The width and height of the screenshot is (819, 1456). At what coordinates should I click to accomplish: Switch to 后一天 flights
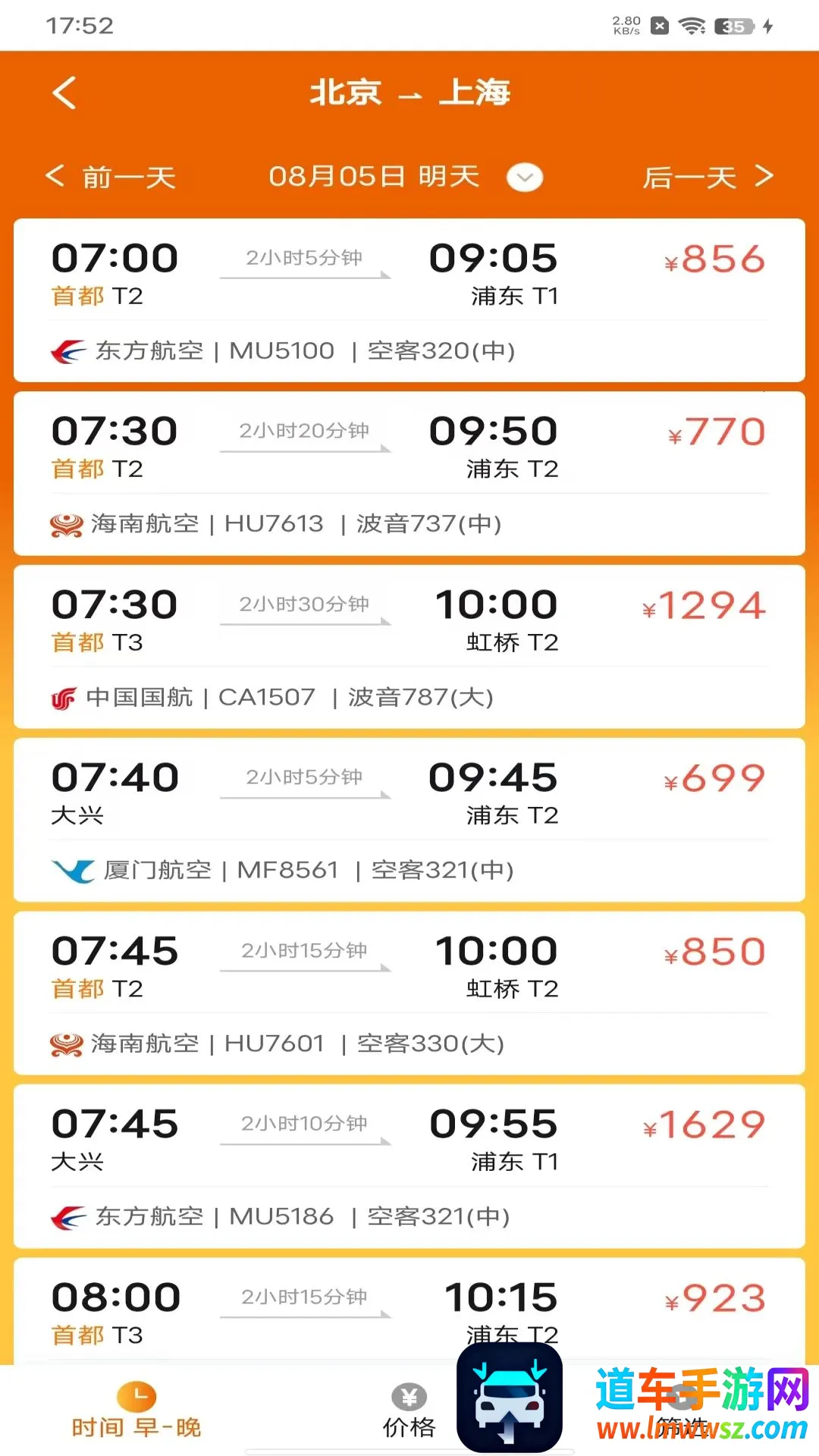click(708, 177)
